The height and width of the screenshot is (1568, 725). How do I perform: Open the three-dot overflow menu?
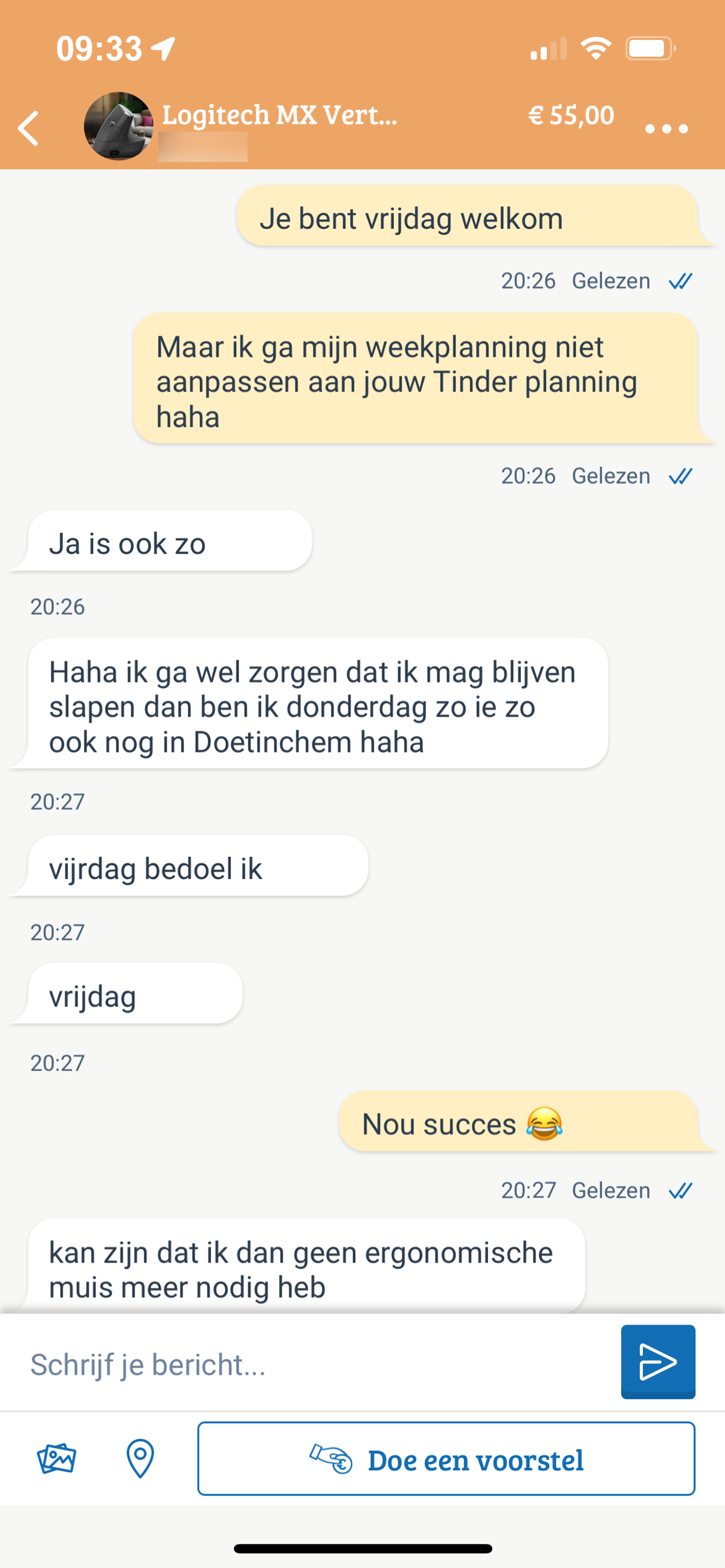tap(666, 129)
